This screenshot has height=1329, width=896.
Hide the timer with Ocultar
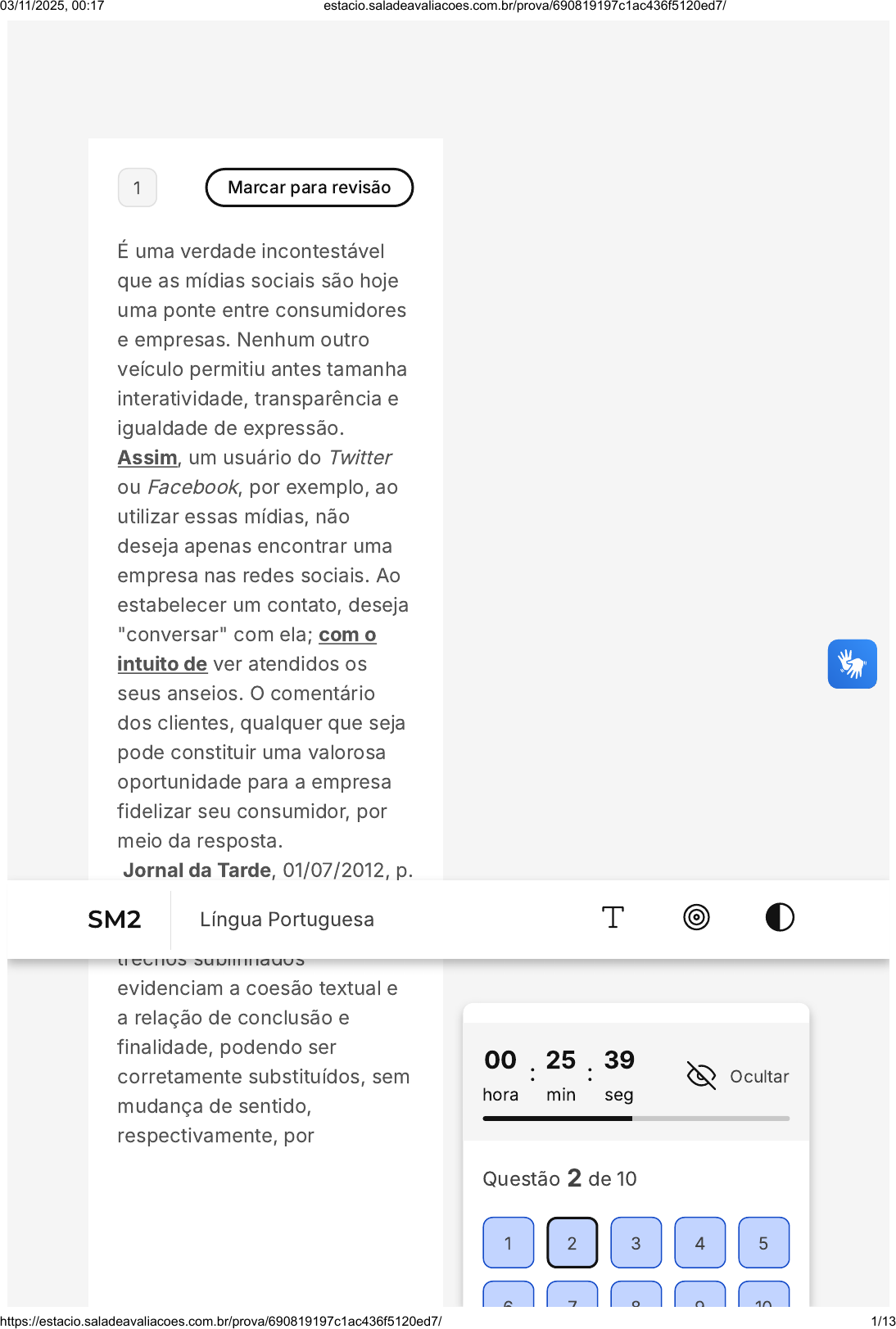coord(738,1076)
